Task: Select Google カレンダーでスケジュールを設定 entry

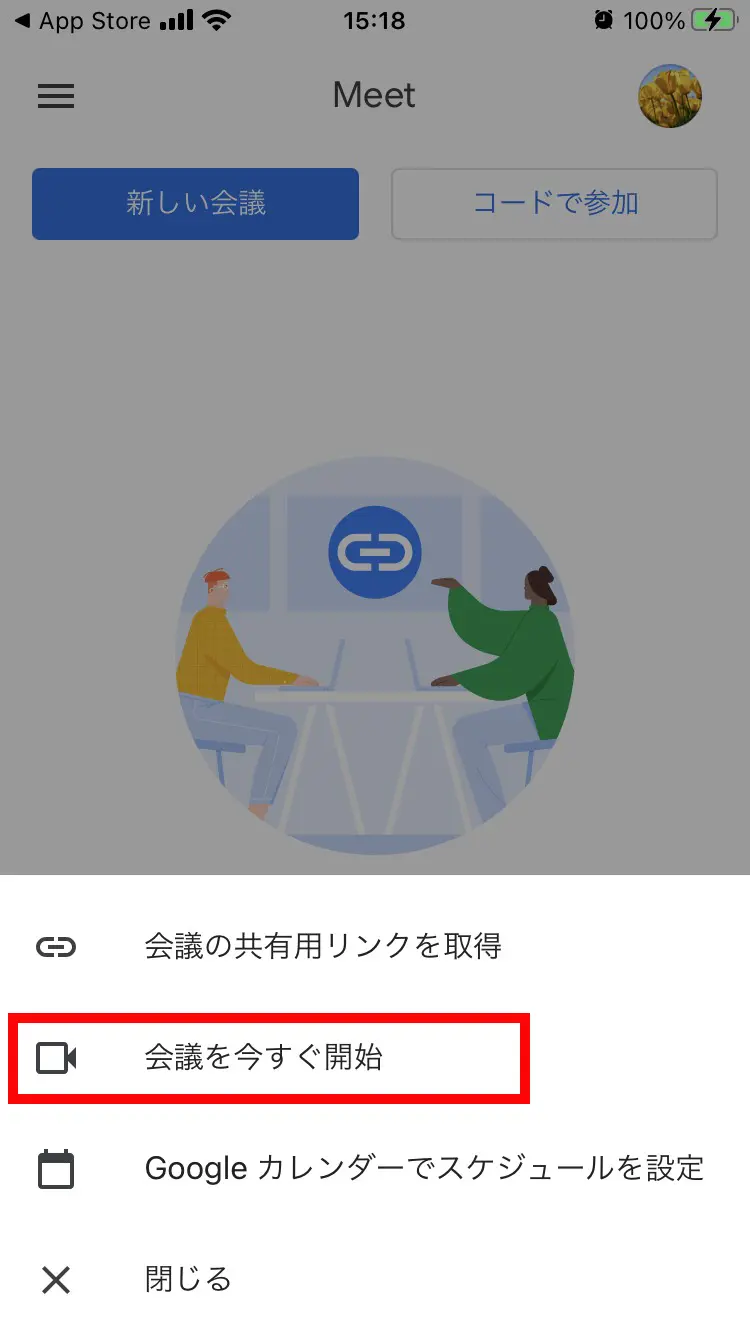Action: click(424, 1168)
